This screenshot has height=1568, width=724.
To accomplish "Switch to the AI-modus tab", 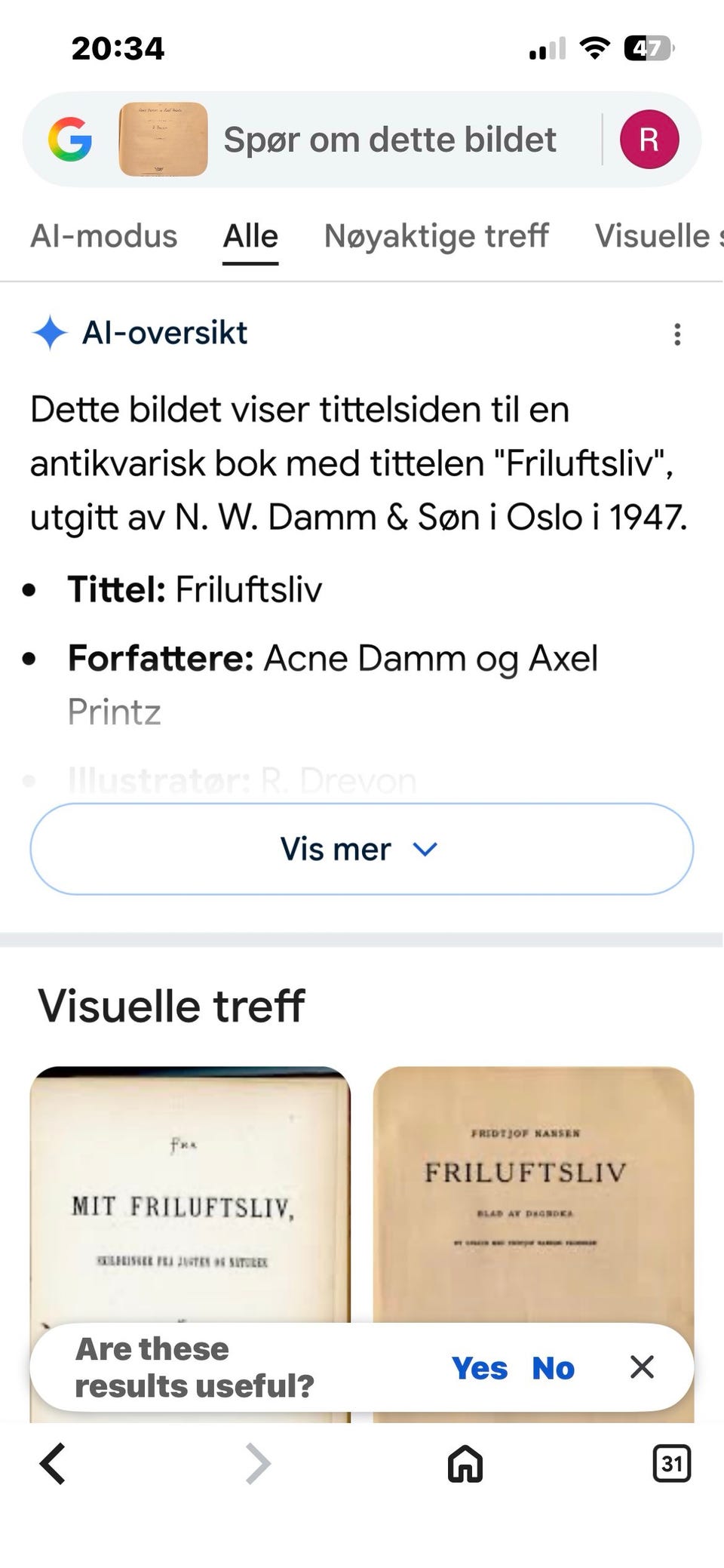I will coord(103,235).
